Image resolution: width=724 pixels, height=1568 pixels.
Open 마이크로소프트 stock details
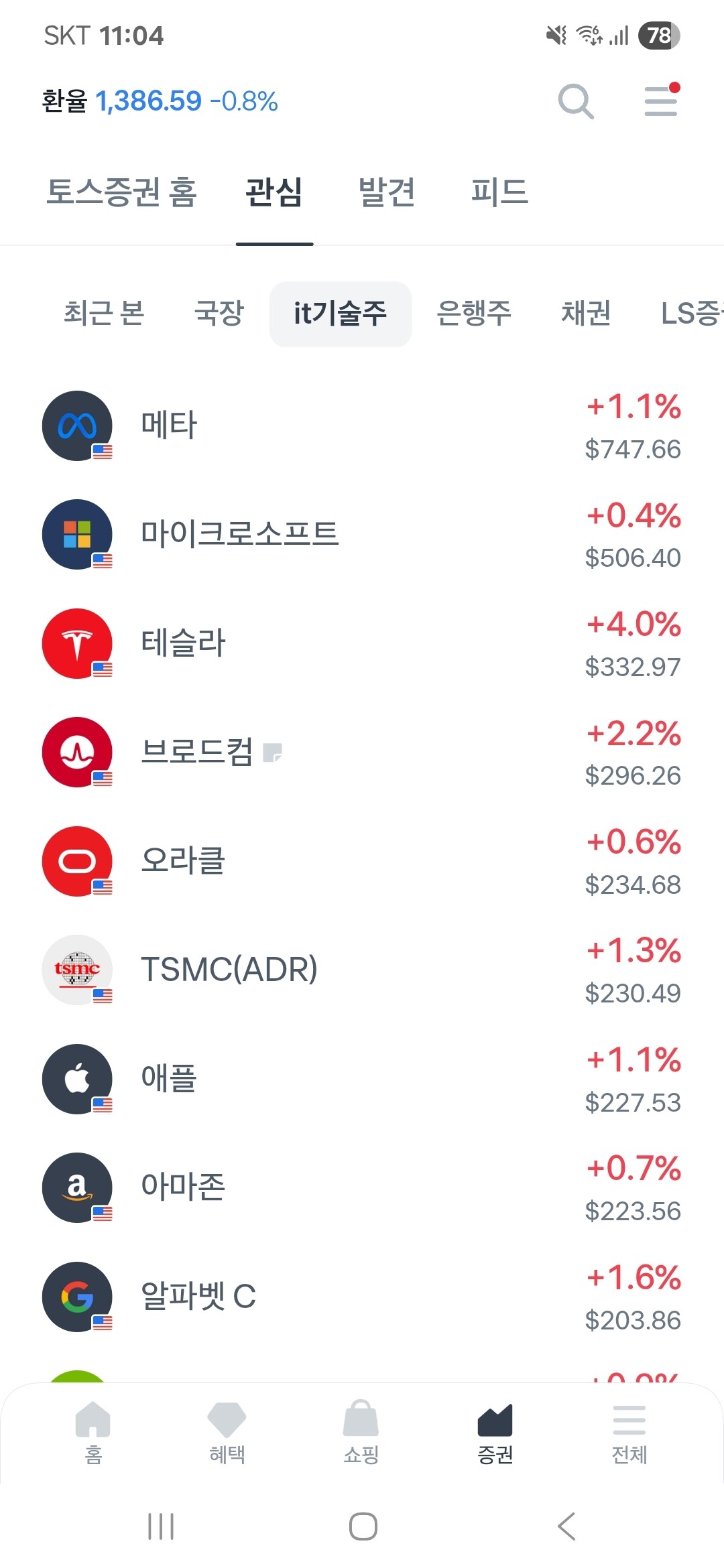point(362,535)
